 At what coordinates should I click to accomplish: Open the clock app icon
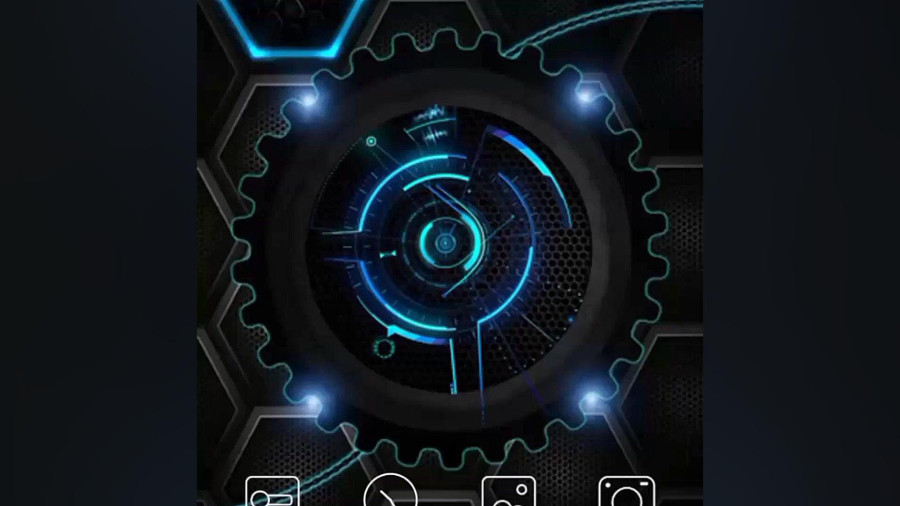click(390, 492)
